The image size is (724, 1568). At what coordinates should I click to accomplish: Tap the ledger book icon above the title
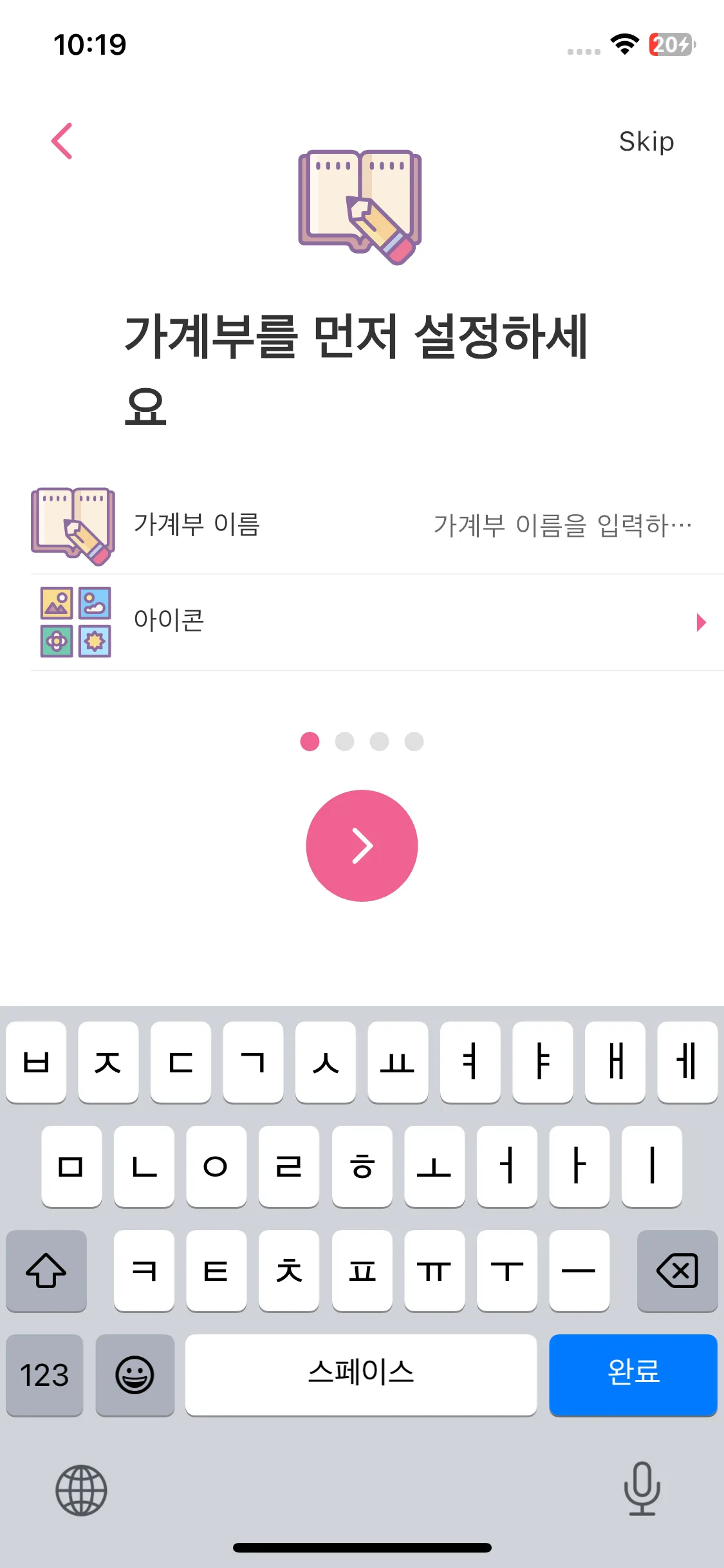pos(361,205)
